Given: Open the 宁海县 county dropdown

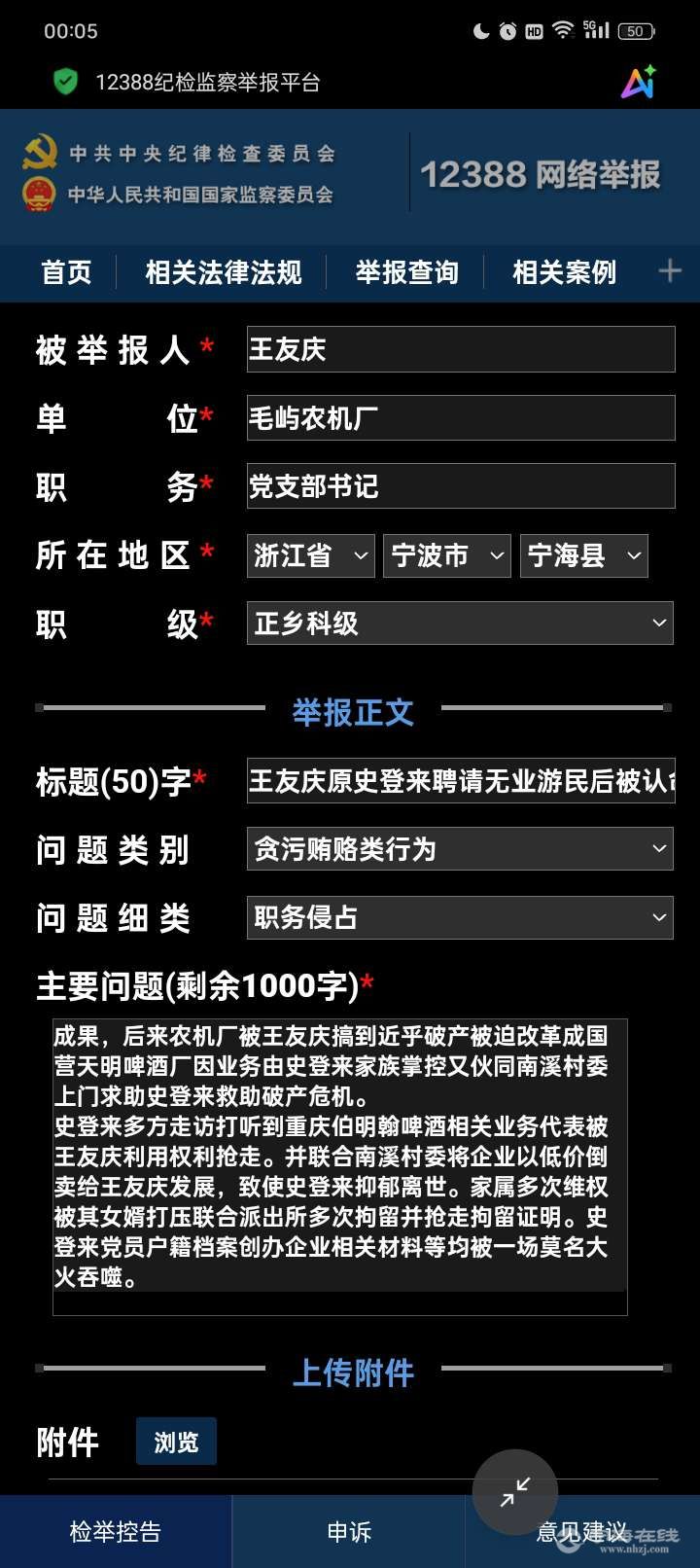Looking at the screenshot, I should tap(583, 555).
